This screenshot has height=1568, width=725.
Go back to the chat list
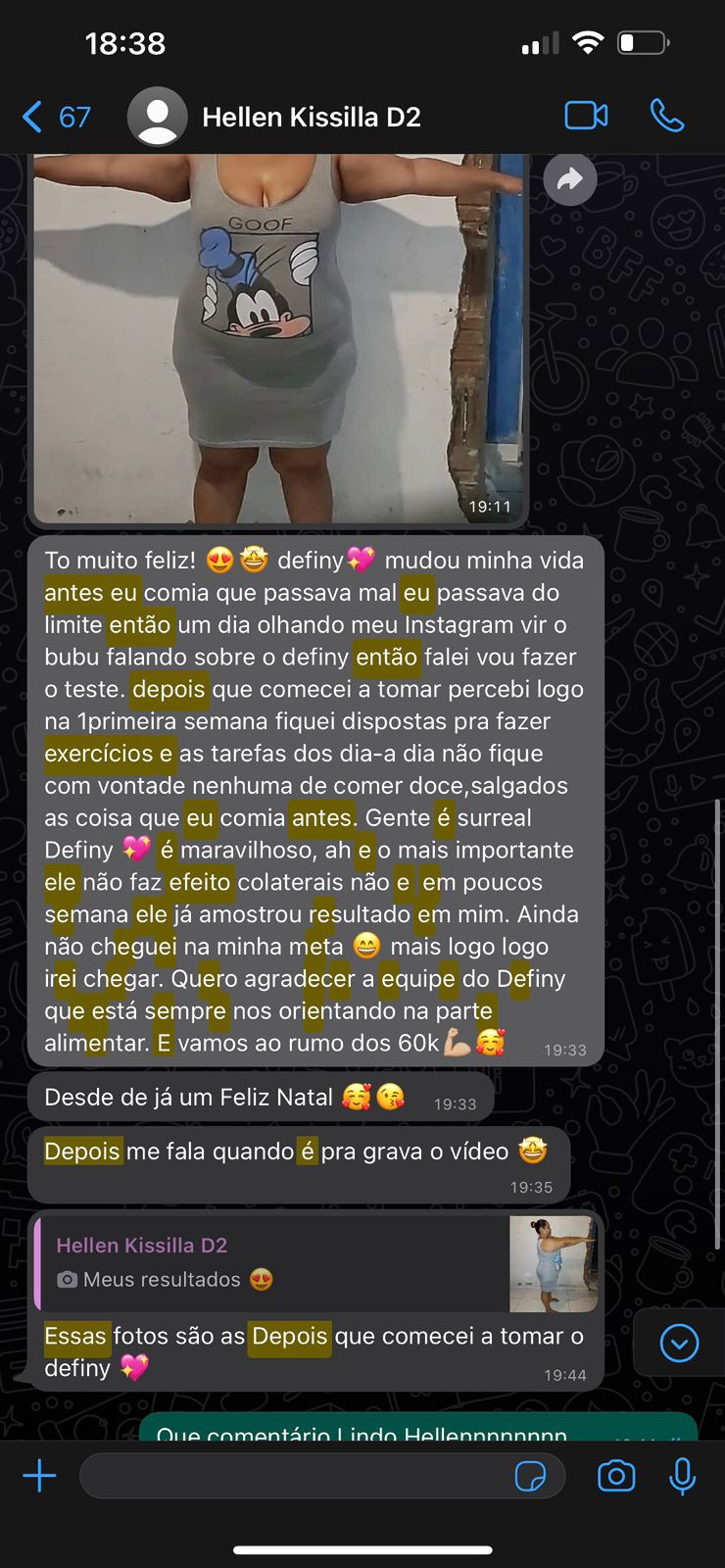(54, 118)
